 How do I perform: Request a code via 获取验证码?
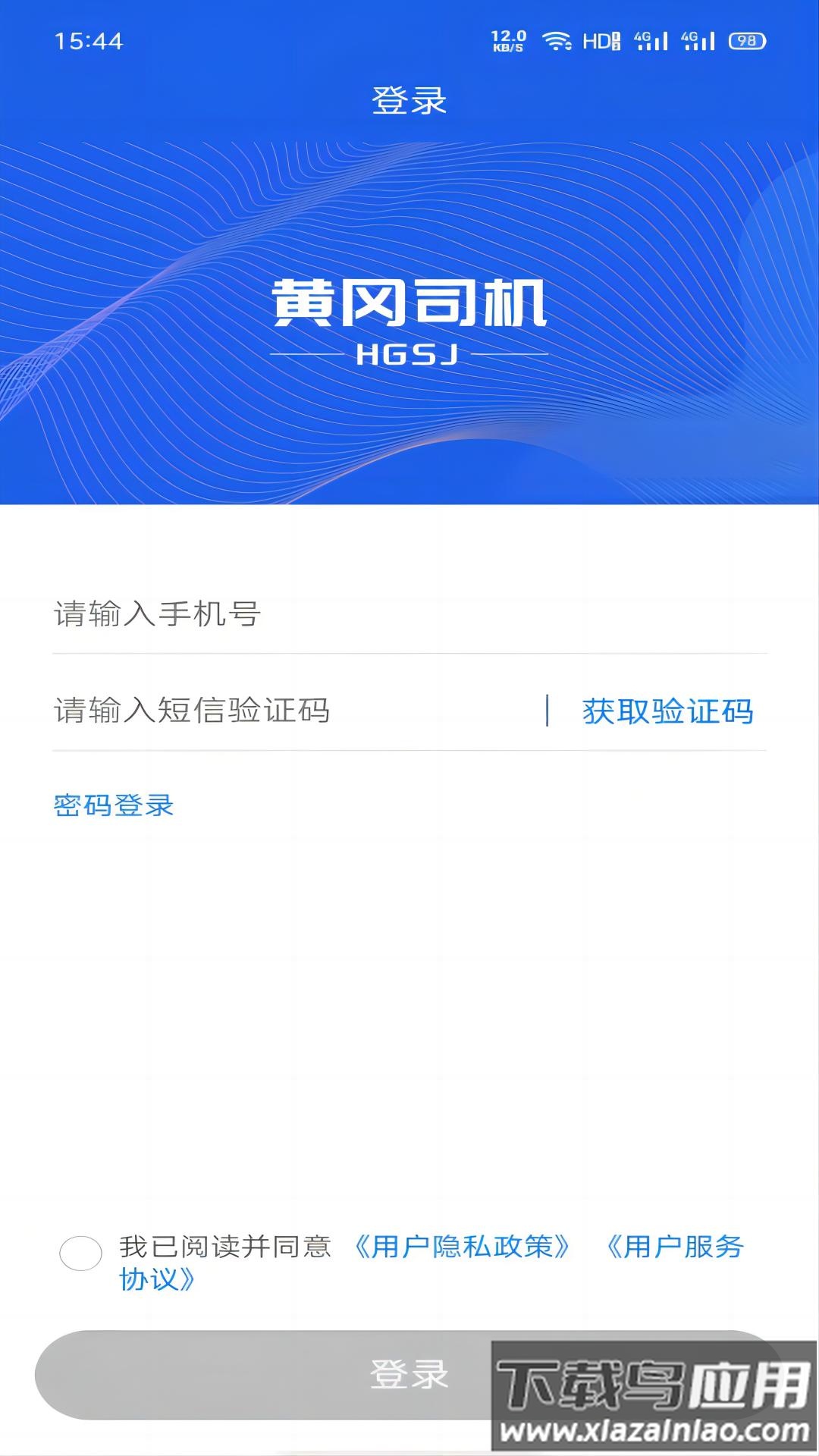(x=667, y=711)
